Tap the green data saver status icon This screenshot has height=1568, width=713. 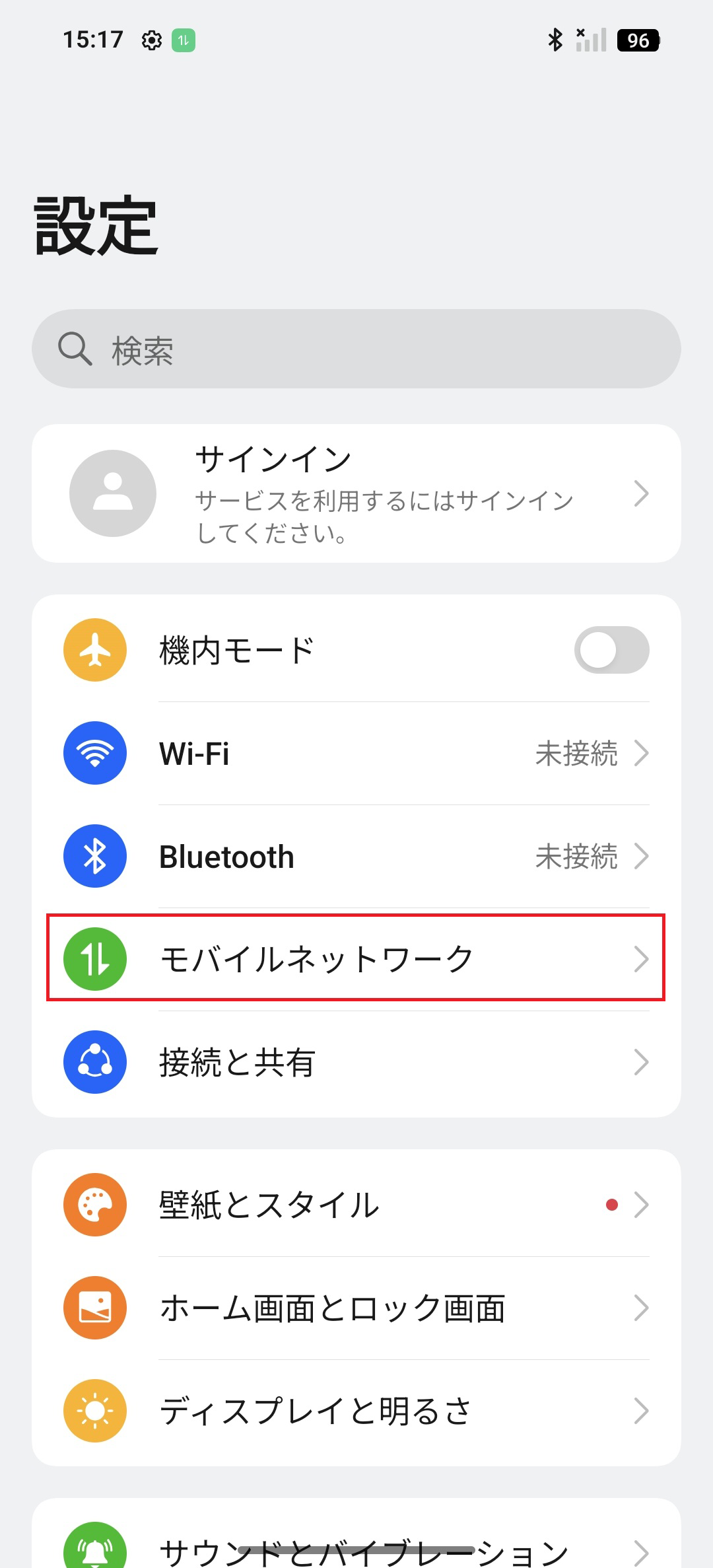tap(183, 40)
